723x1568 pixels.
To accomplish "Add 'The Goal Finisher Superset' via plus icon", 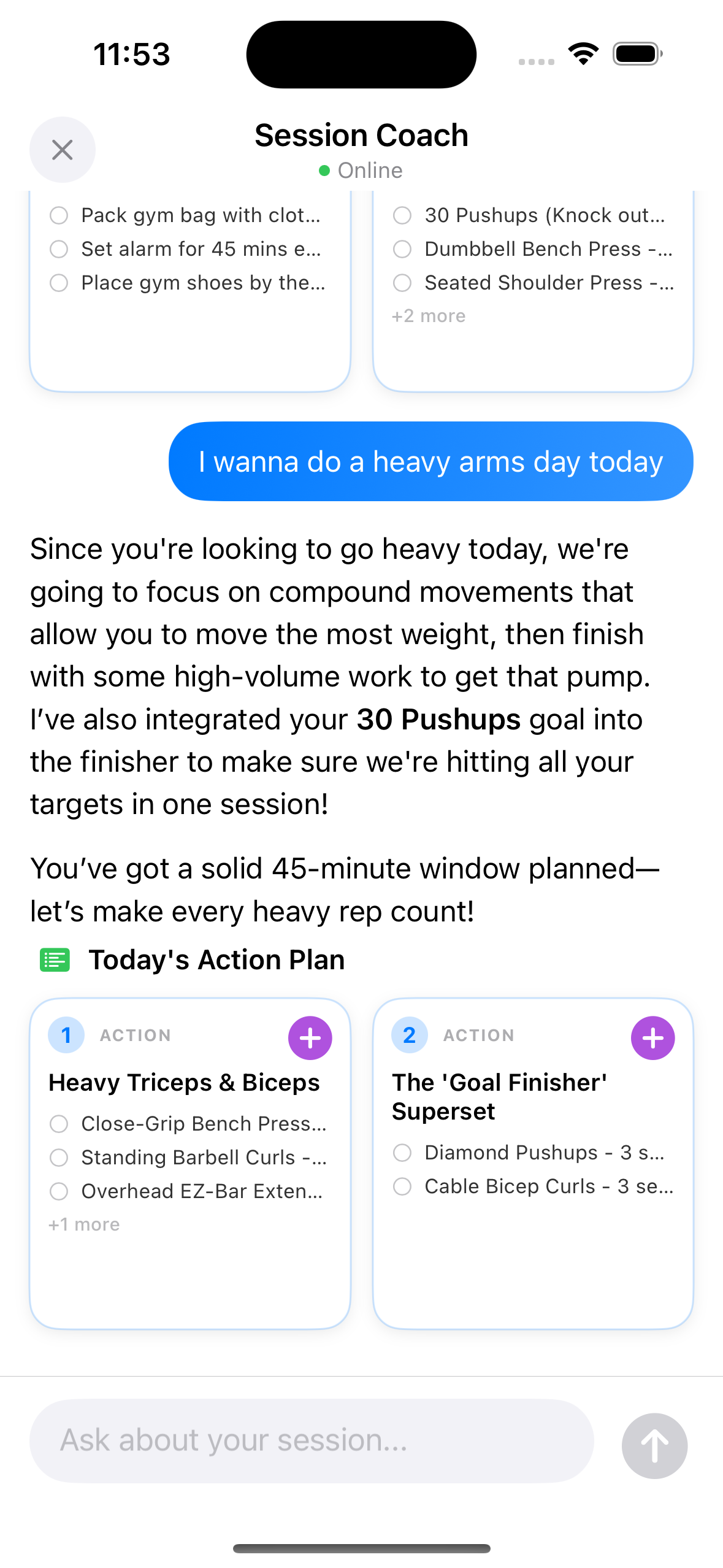I will click(653, 1037).
